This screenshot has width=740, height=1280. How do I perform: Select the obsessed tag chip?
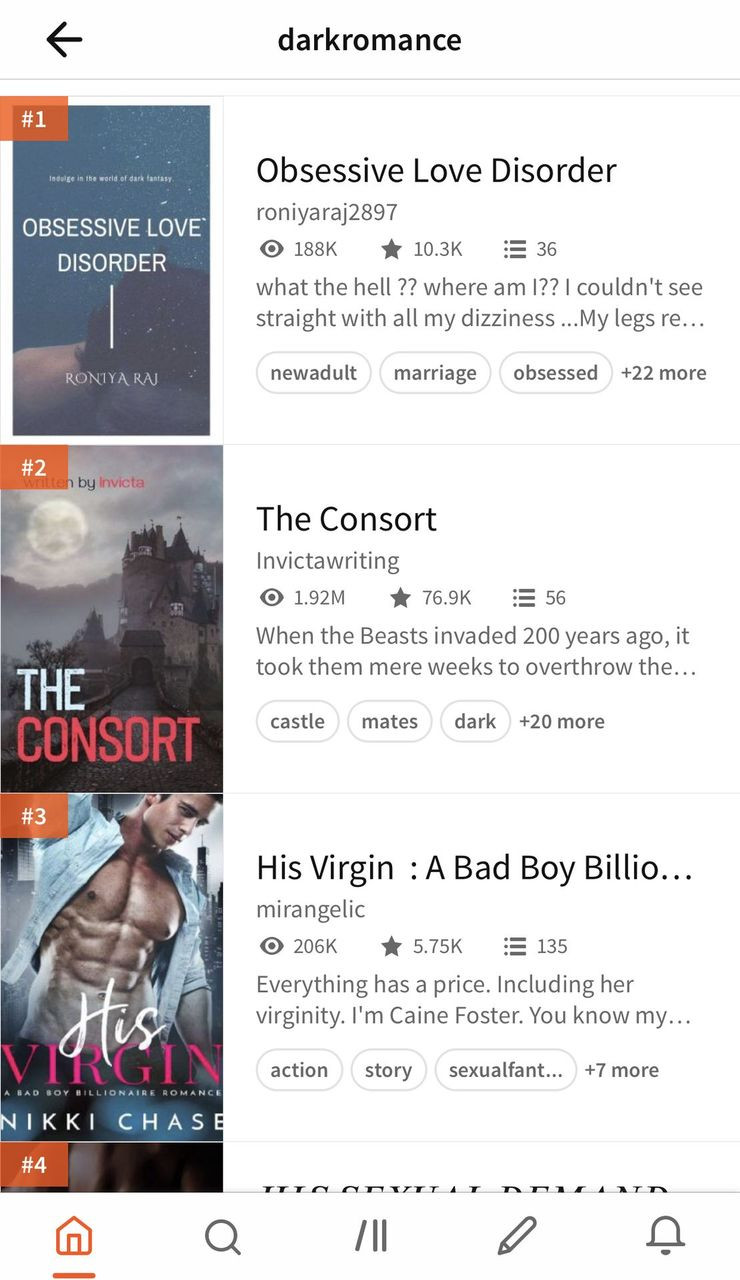[x=555, y=373]
